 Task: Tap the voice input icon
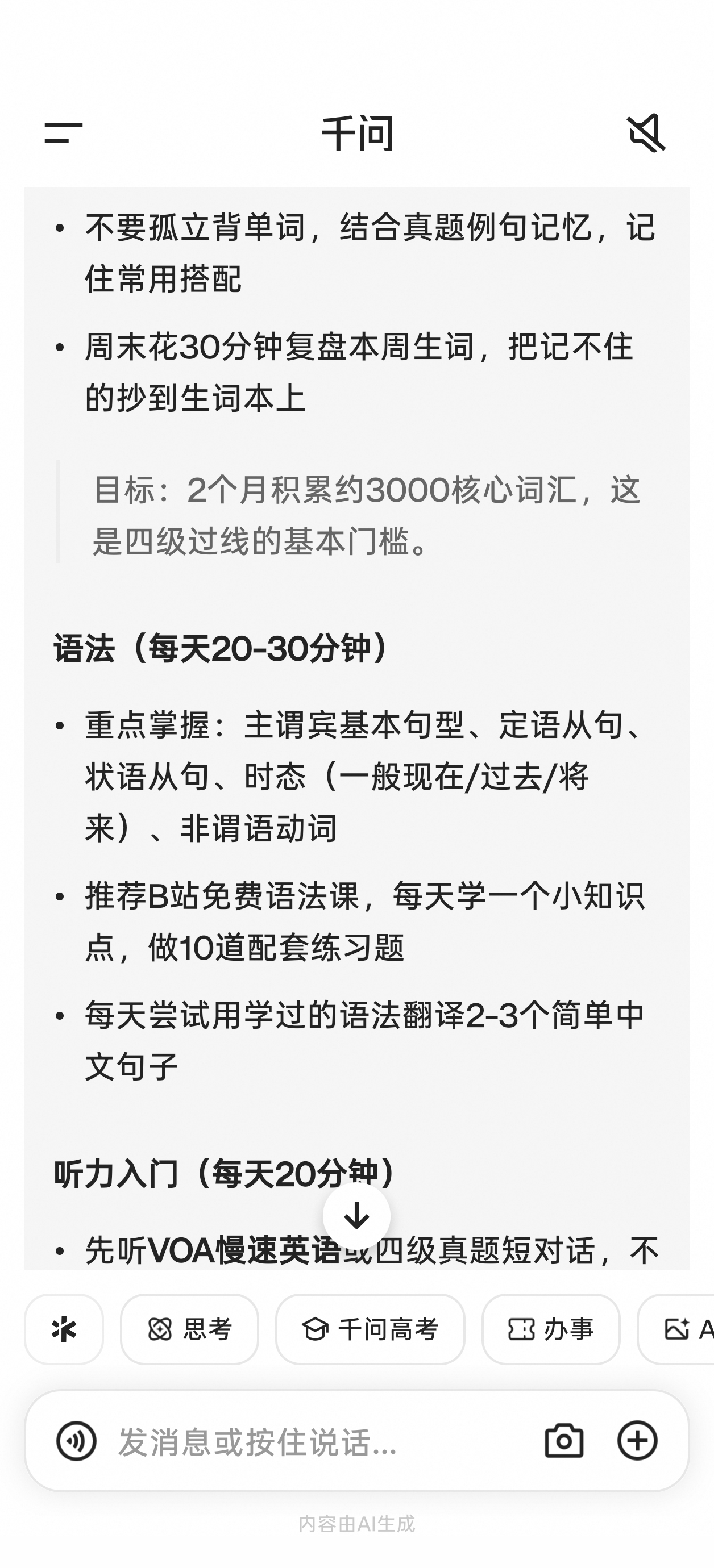tap(77, 1441)
